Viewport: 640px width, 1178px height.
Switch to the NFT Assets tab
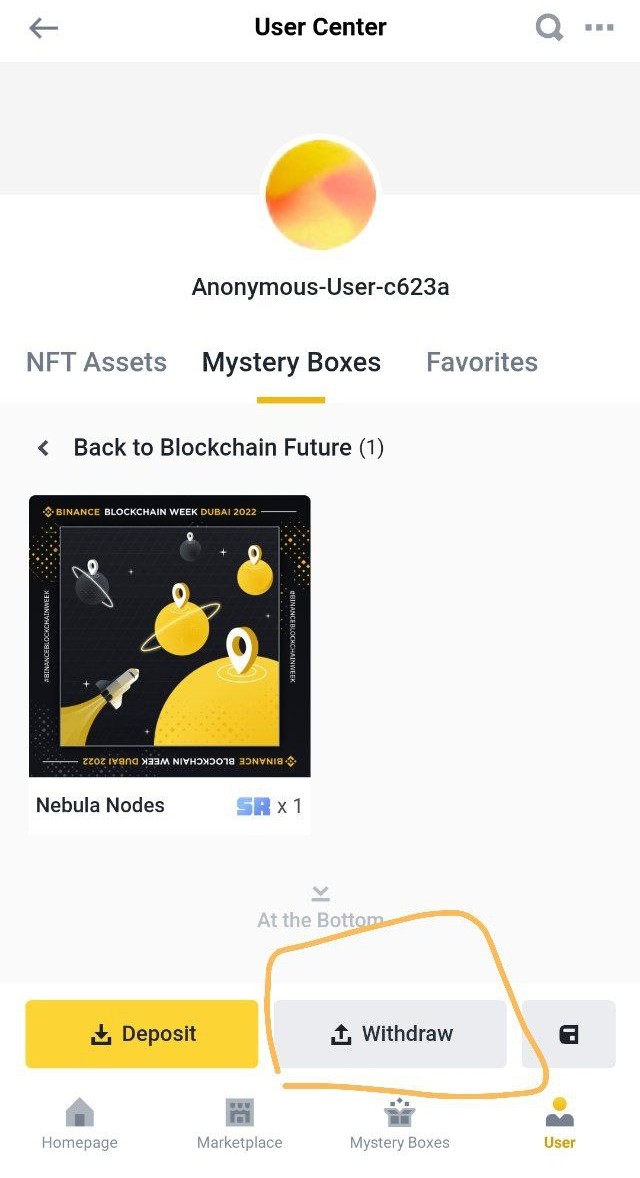96,362
